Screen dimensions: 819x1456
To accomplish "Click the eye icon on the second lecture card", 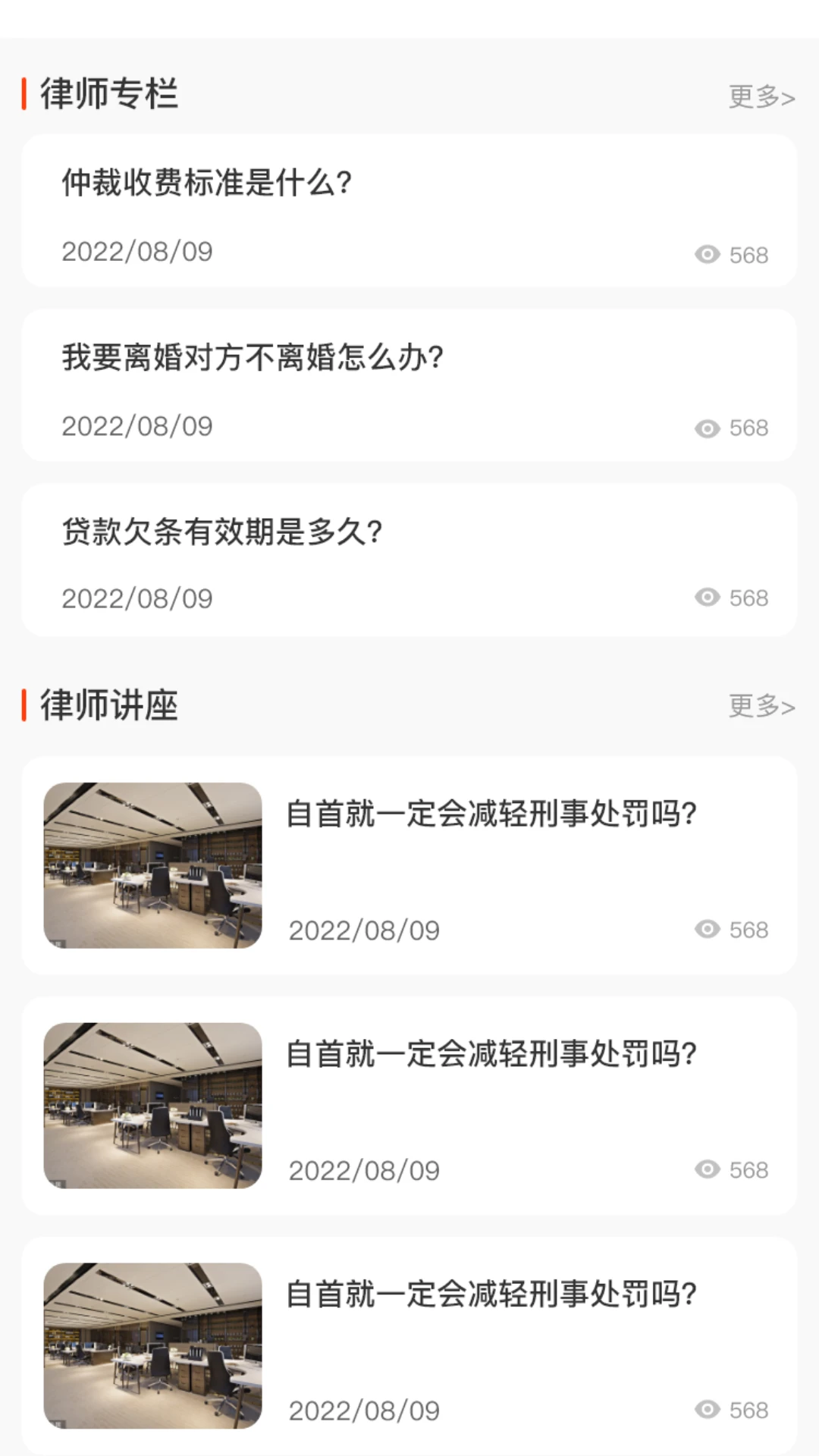I will 708,1170.
